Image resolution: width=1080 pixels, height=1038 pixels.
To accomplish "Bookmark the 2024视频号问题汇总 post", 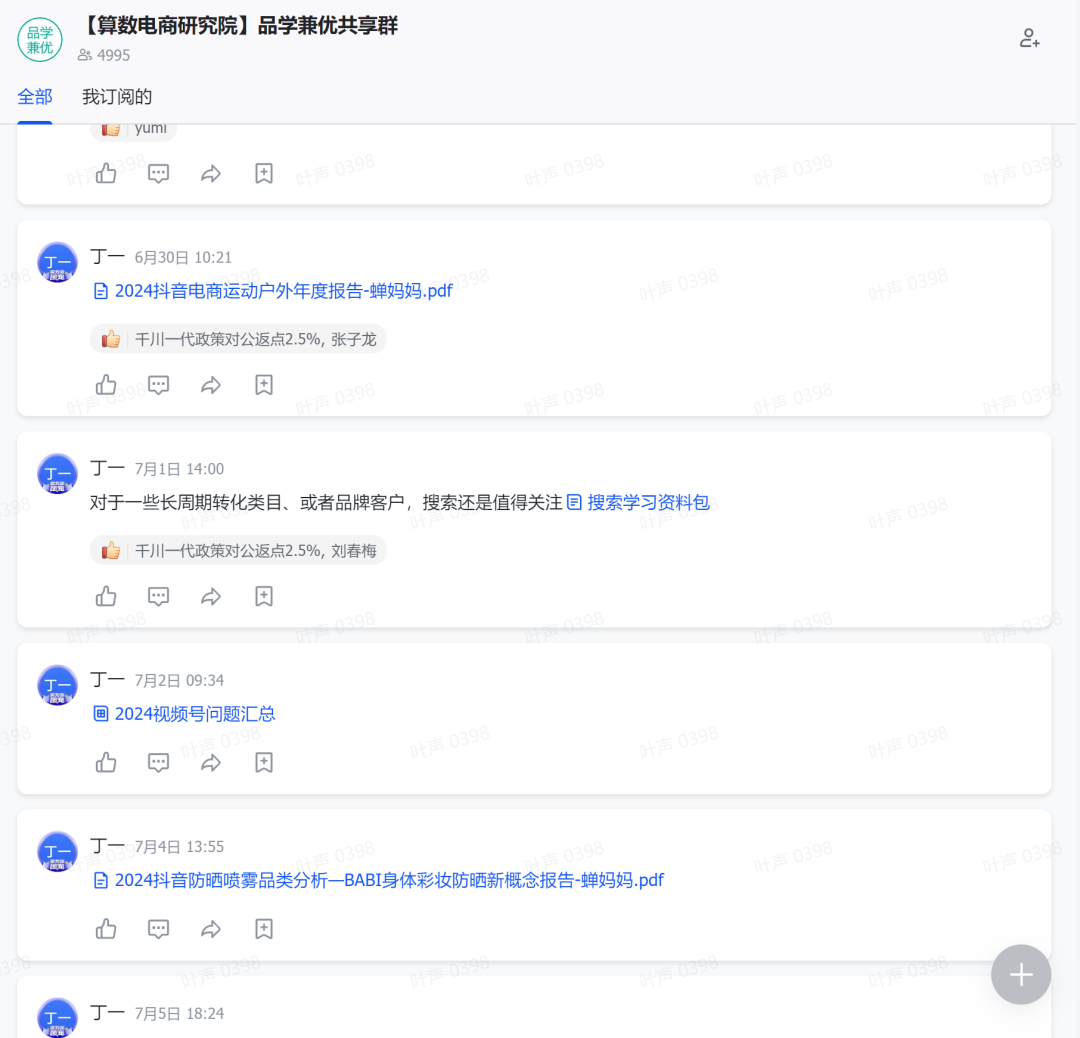I will [264, 763].
